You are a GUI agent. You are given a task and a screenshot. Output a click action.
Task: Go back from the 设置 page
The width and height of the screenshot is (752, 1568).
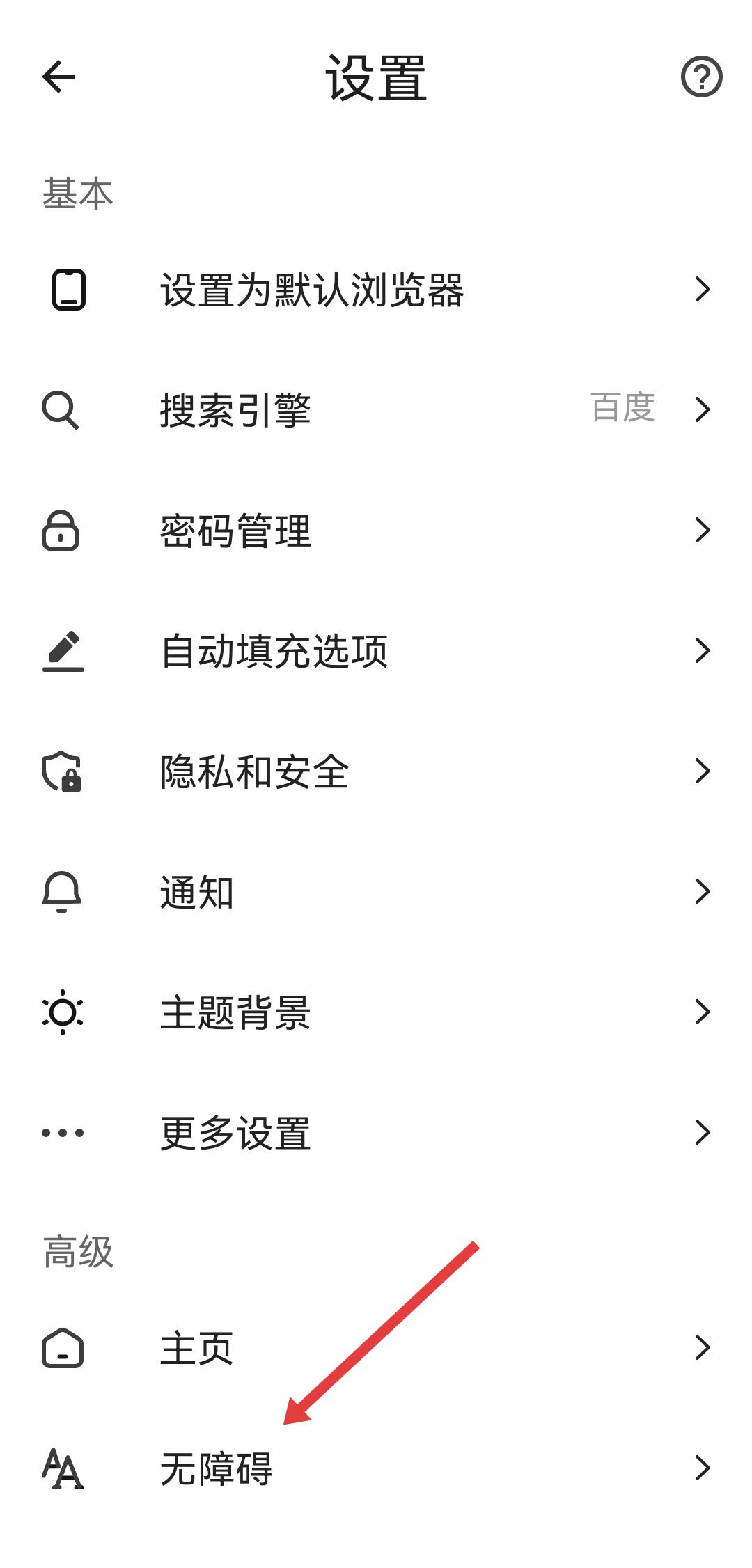click(x=59, y=77)
